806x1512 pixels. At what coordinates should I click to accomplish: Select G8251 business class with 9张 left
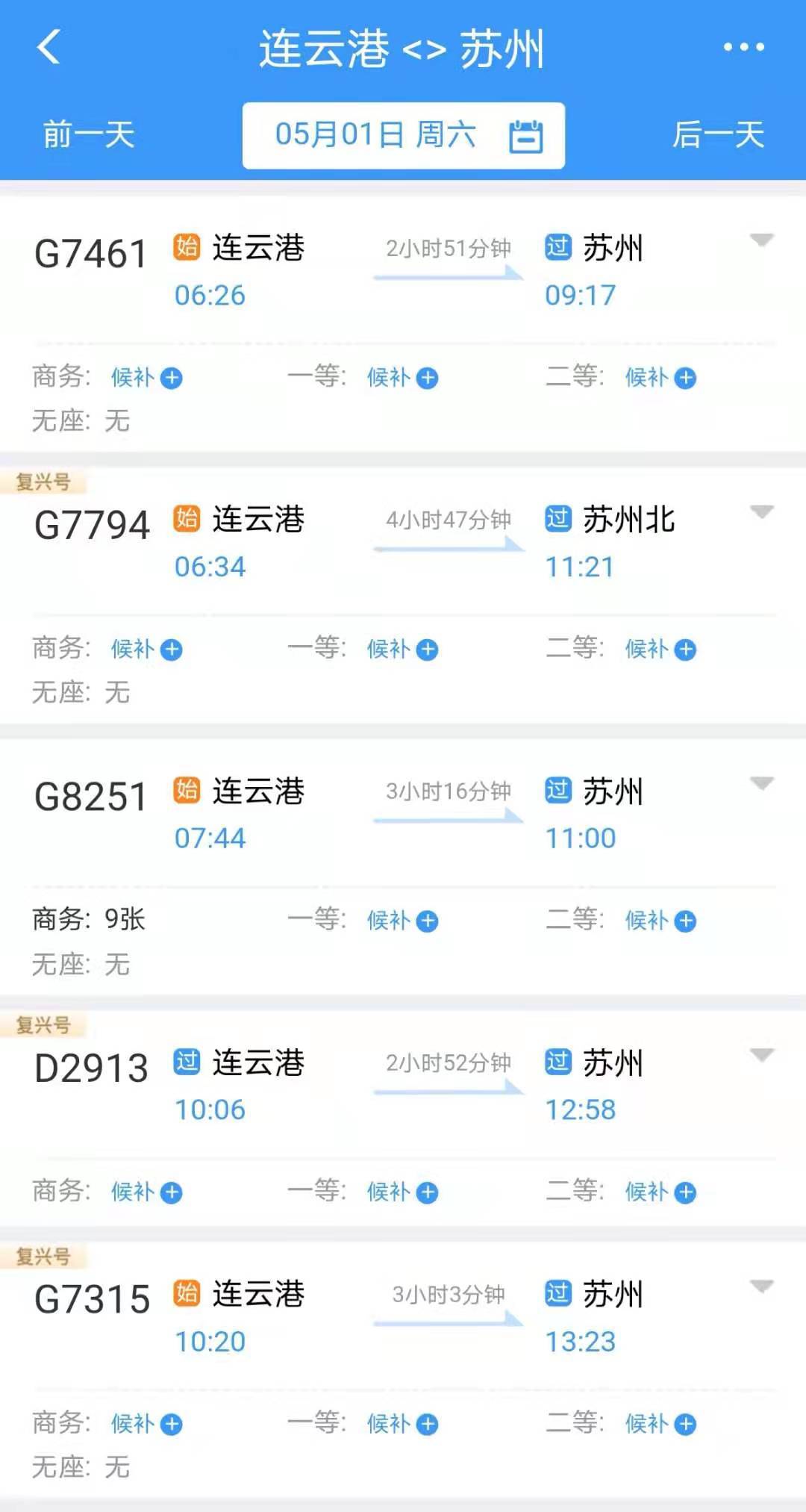tap(89, 919)
